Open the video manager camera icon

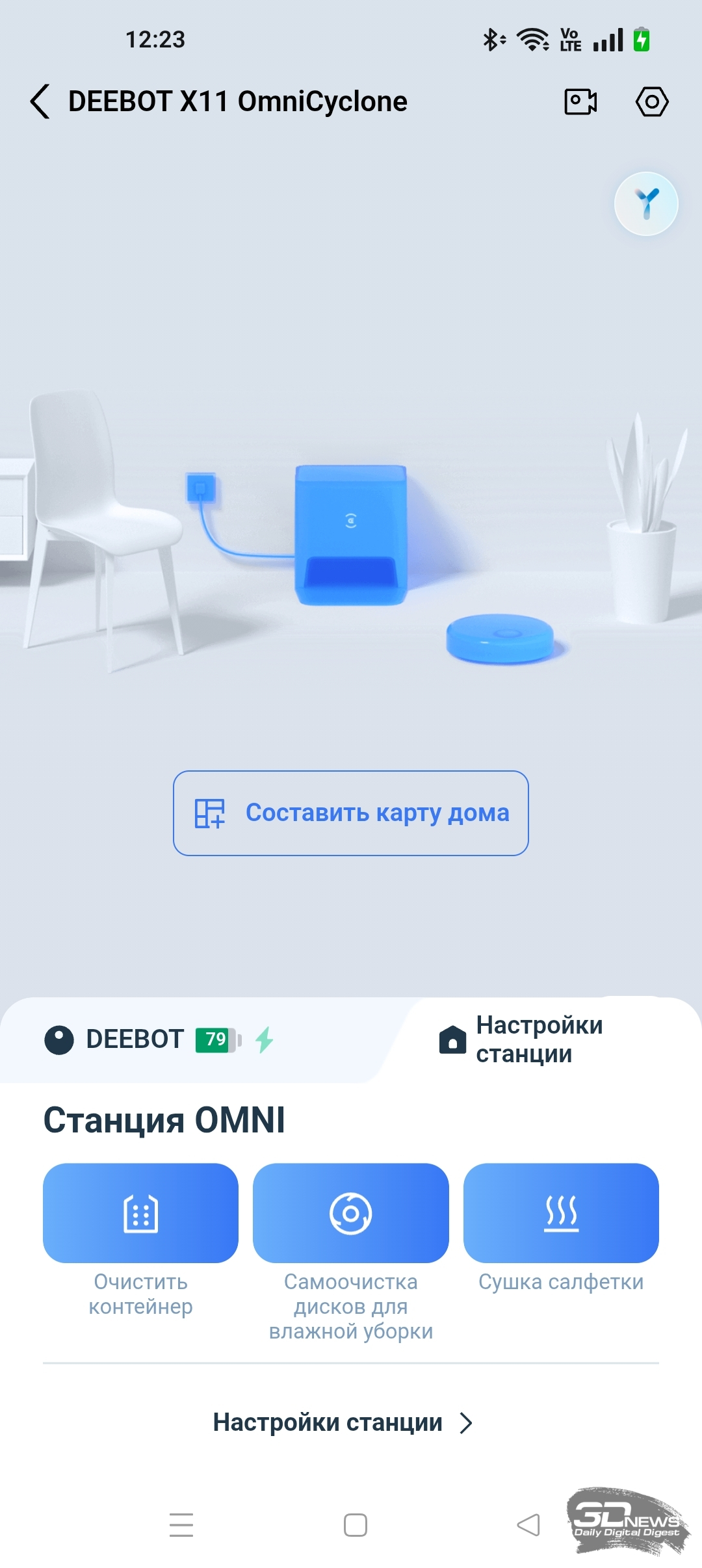[x=580, y=102]
